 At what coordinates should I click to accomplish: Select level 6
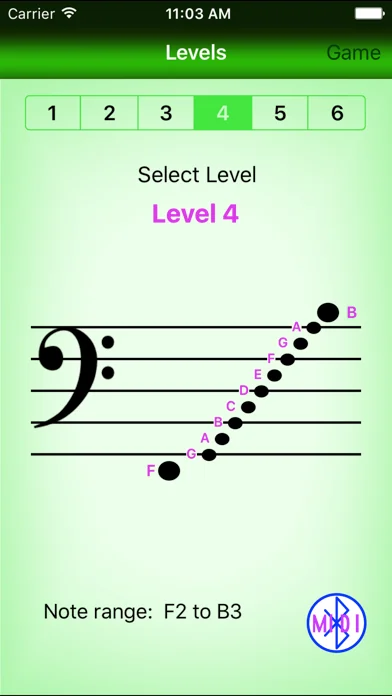coord(337,113)
